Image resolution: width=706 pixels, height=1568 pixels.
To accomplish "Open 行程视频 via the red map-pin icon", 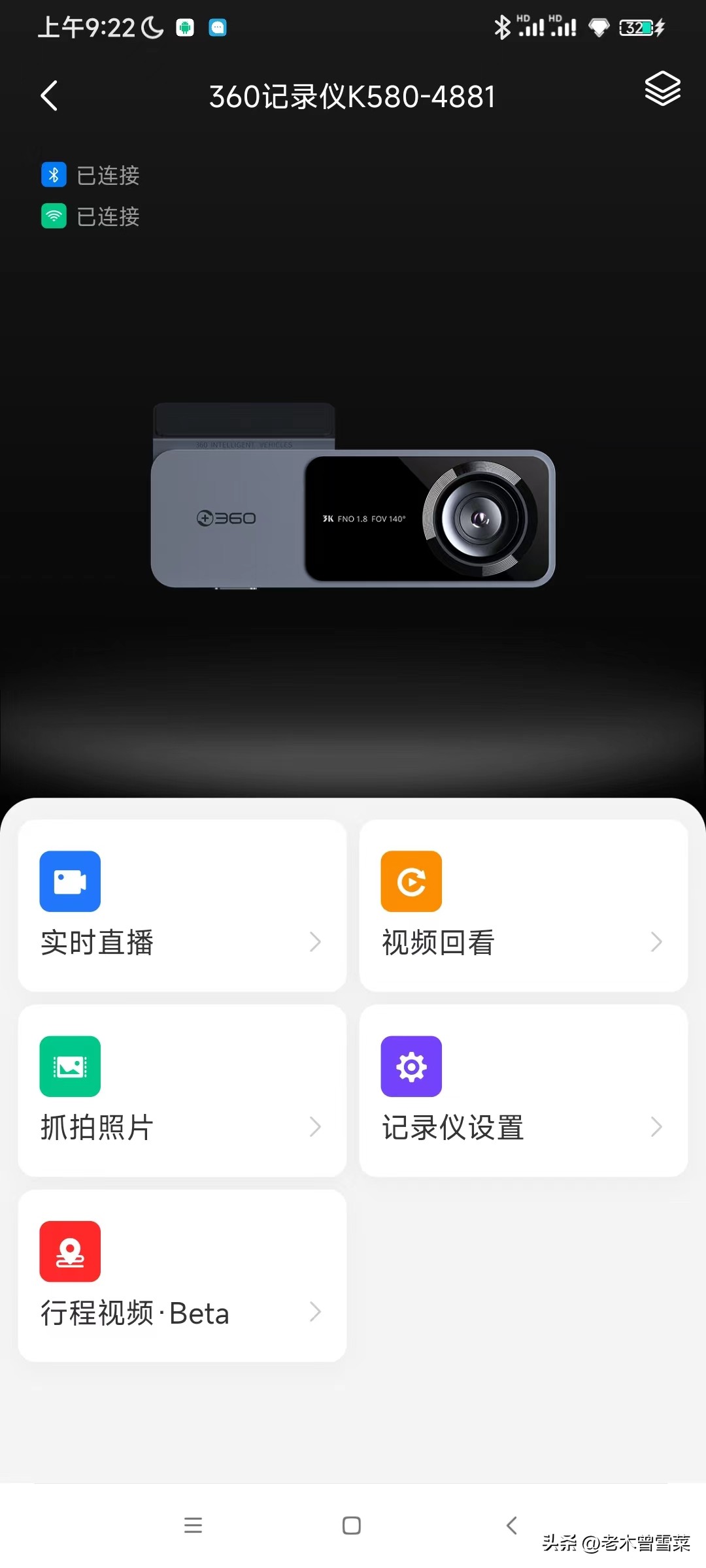I will 70,1250.
